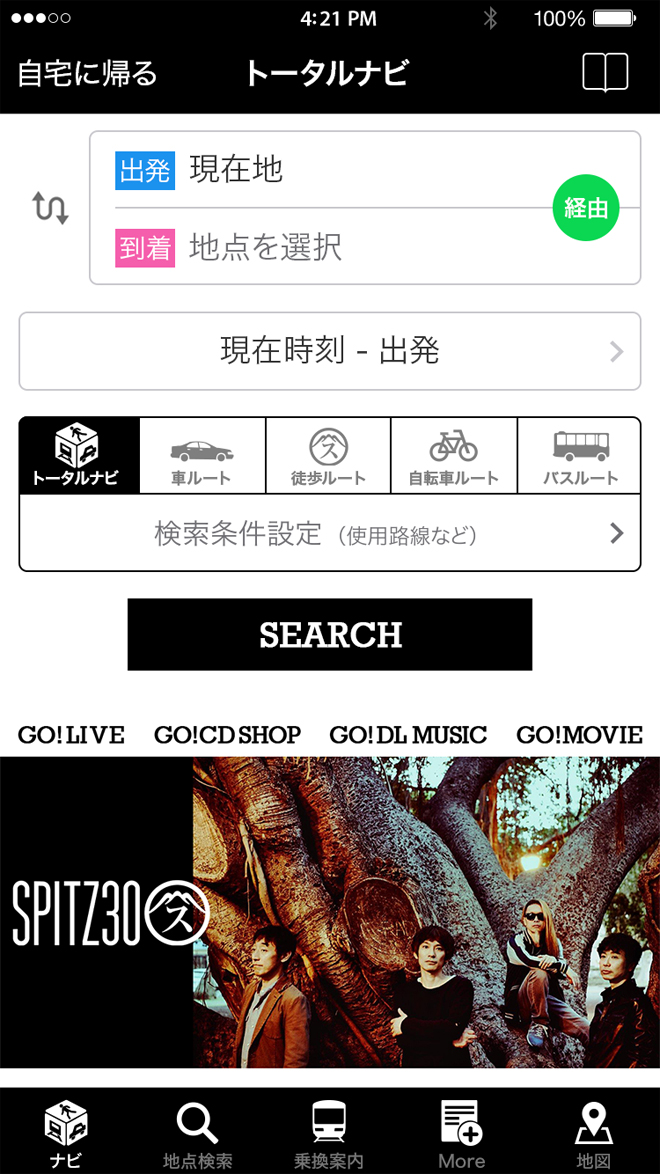Switch to the 地図 map tab
Screen dimensions: 660x1174
[593, 1134]
